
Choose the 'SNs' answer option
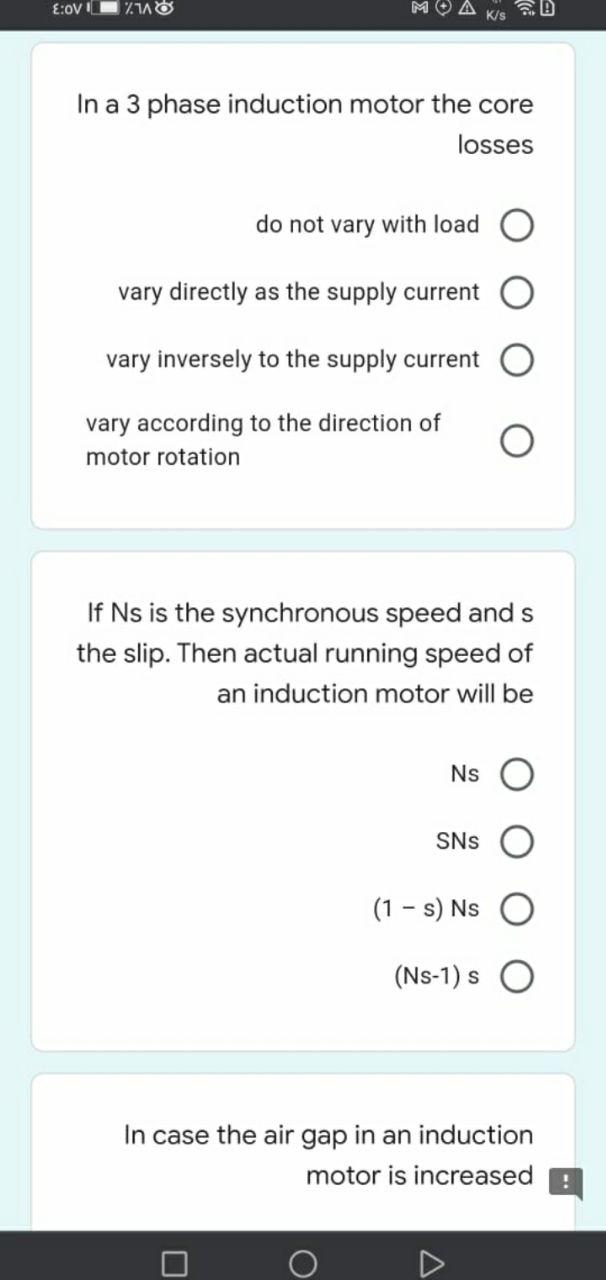tap(516, 842)
